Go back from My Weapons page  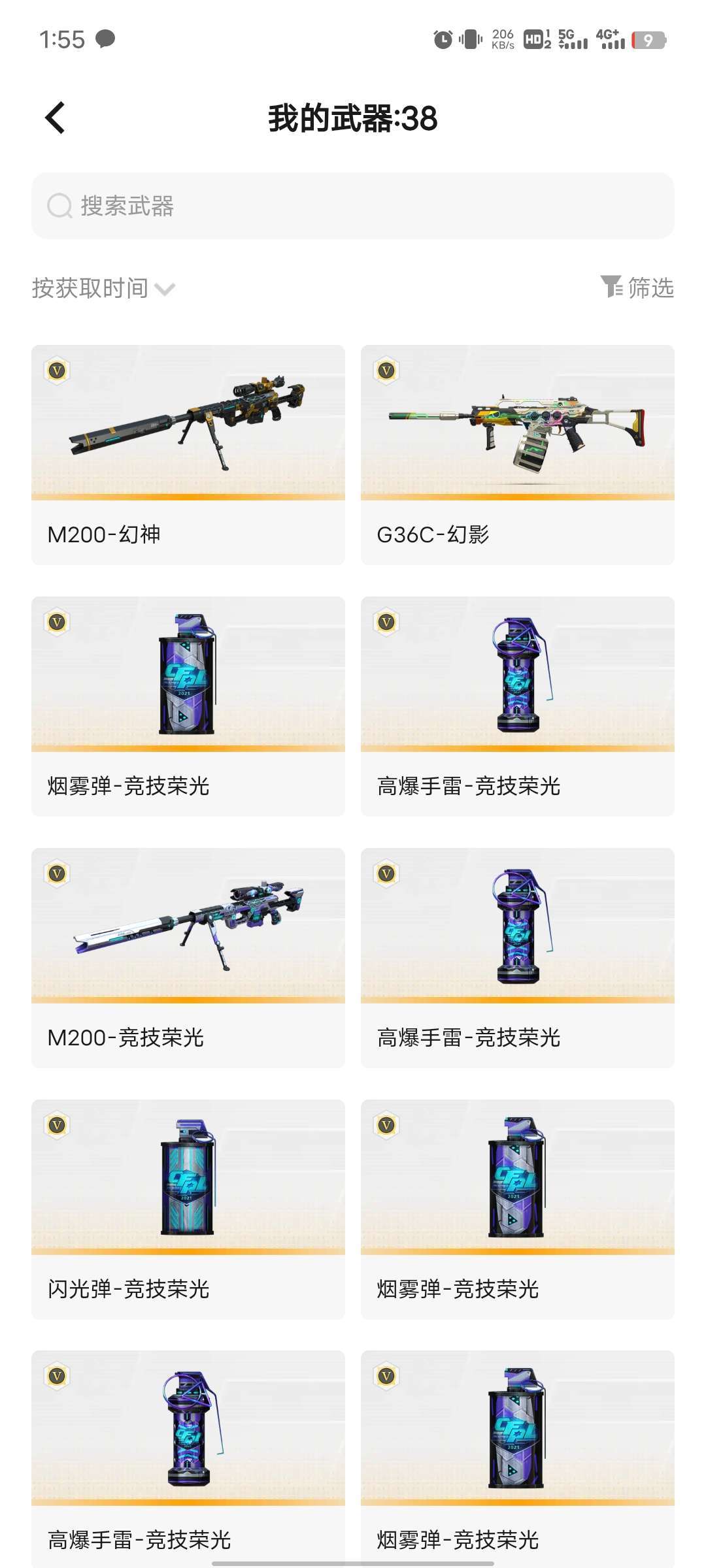[x=56, y=118]
